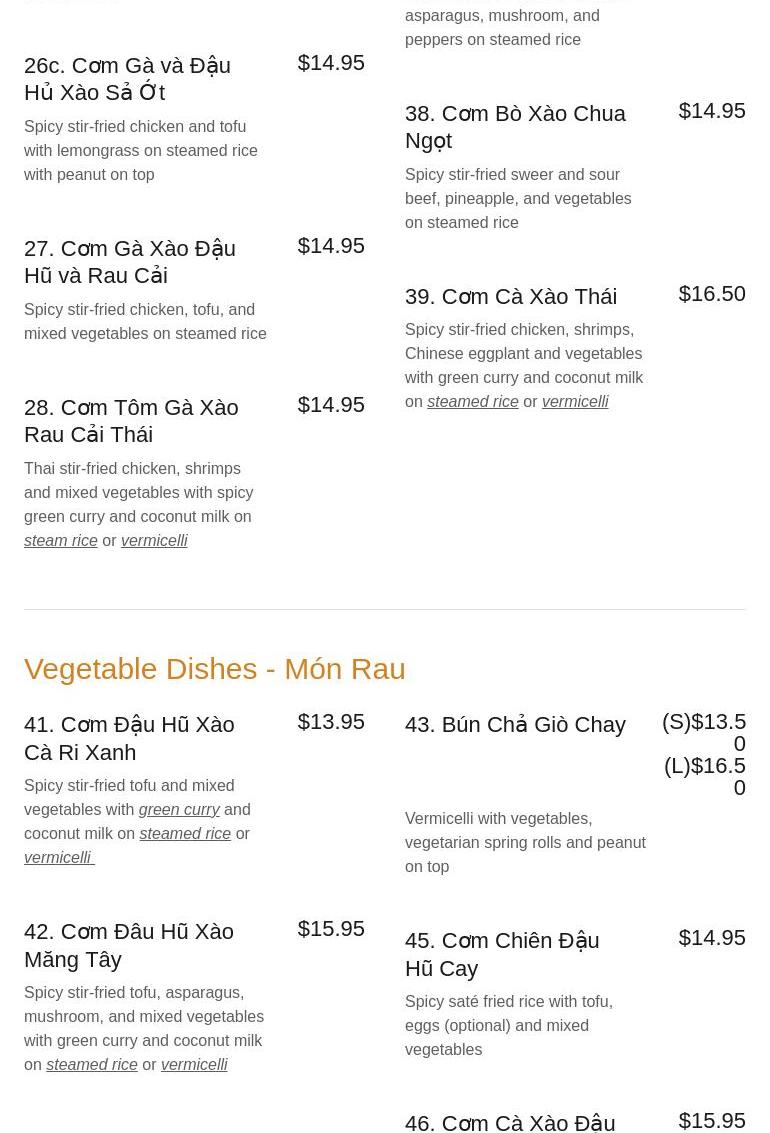
Task: Follow the steamed rice link under item 42
Action: [x=92, y=1065]
